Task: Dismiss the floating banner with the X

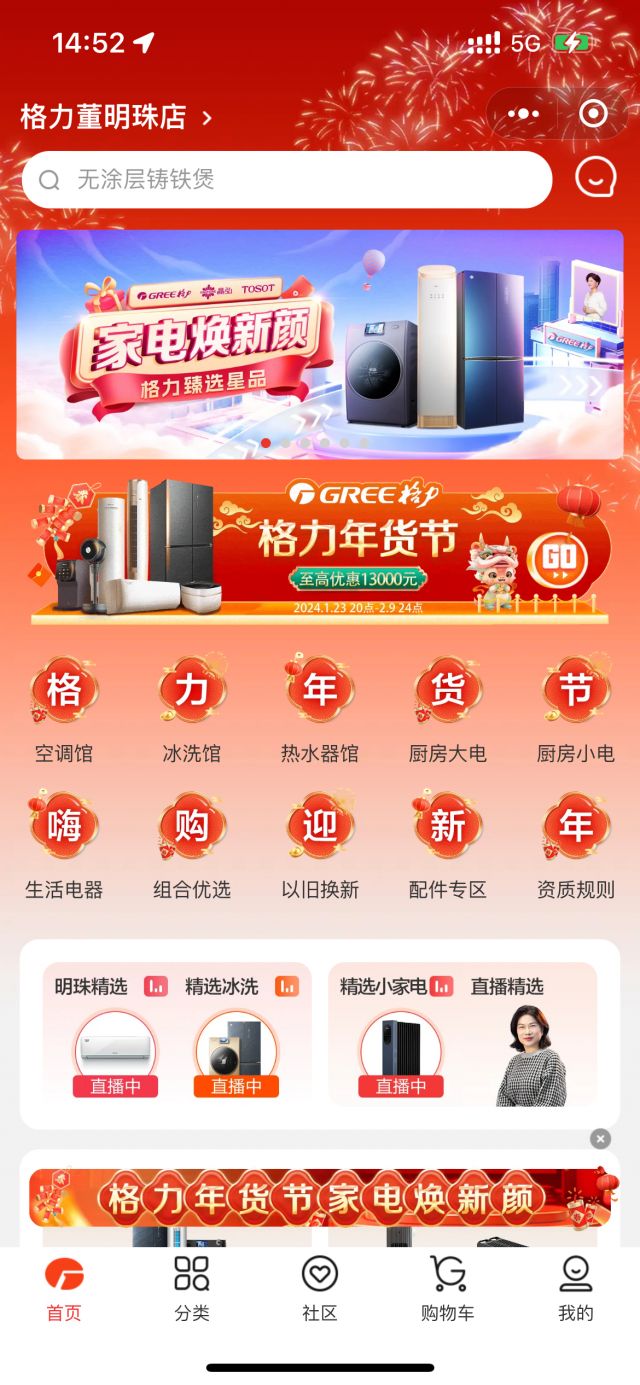Action: click(600, 1138)
